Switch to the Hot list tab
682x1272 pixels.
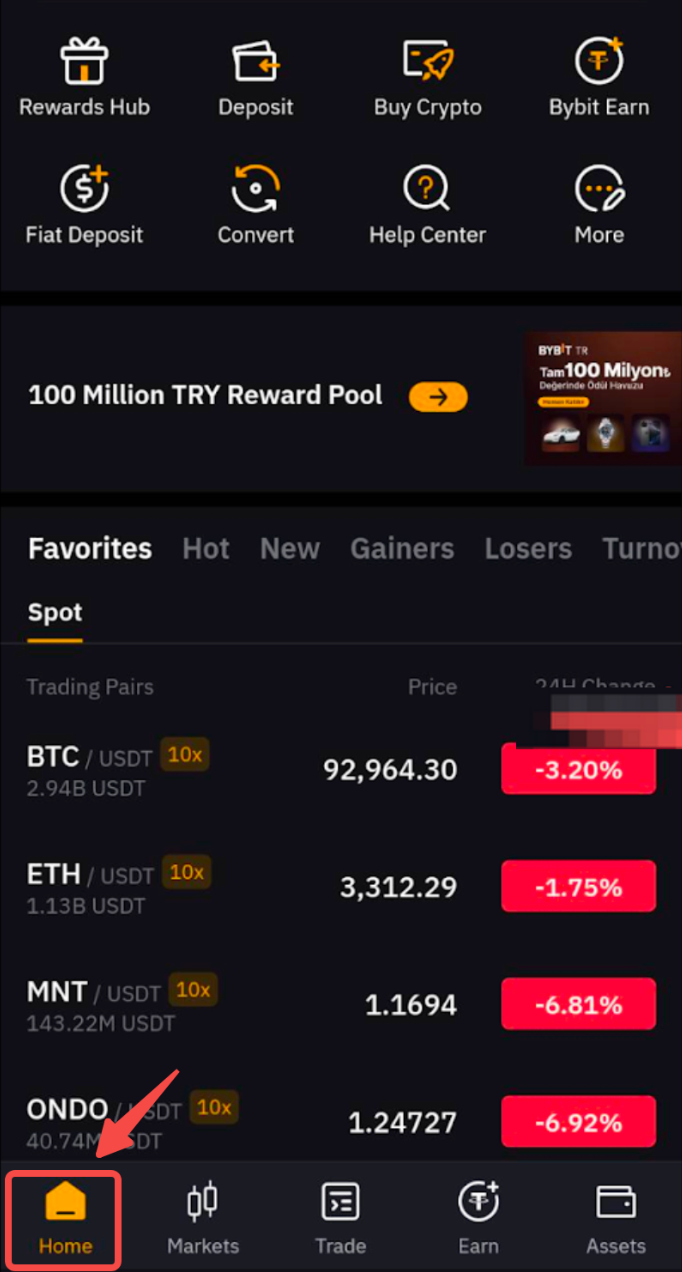[x=206, y=548]
